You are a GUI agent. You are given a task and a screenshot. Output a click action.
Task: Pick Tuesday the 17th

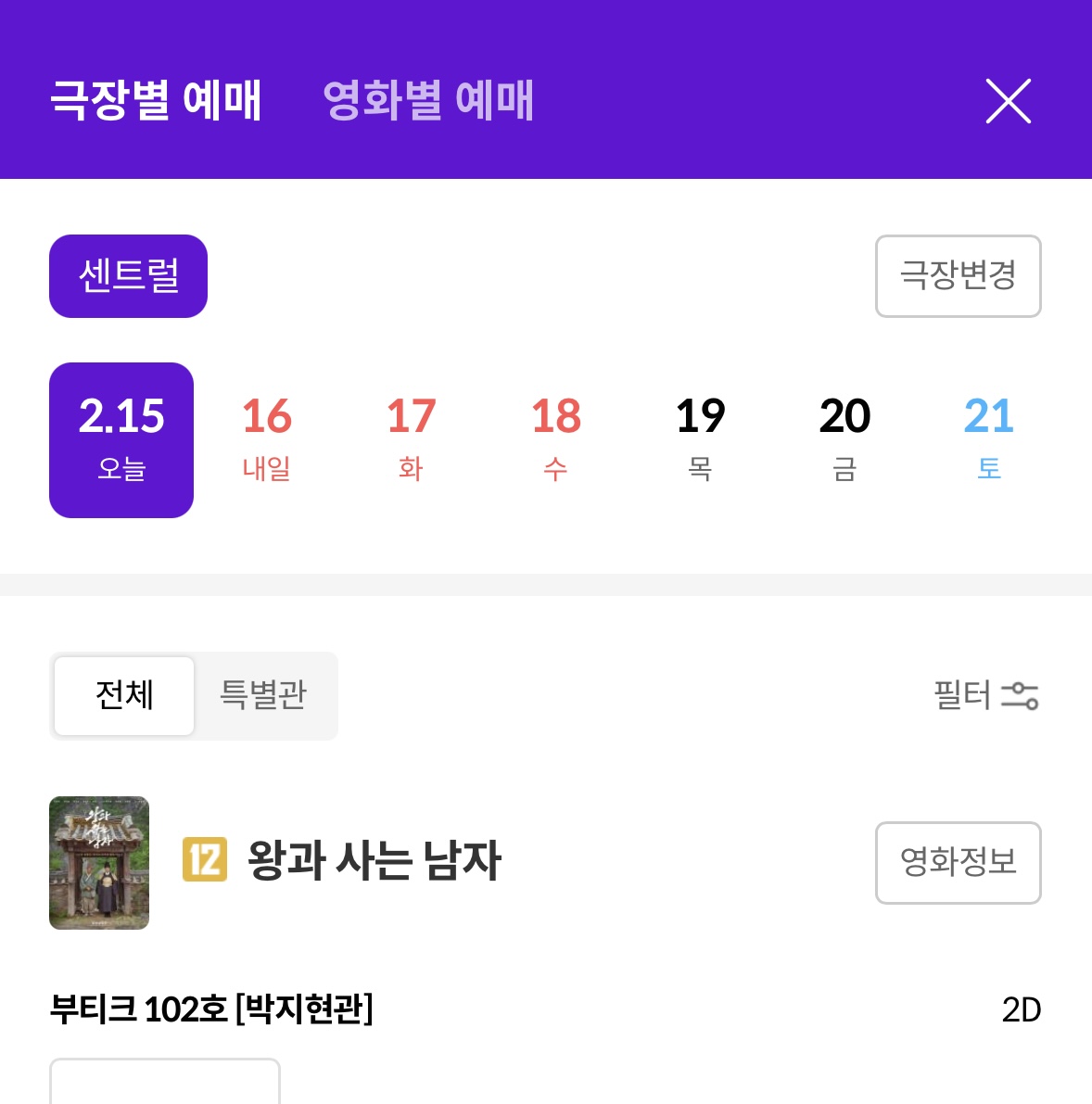coord(411,439)
